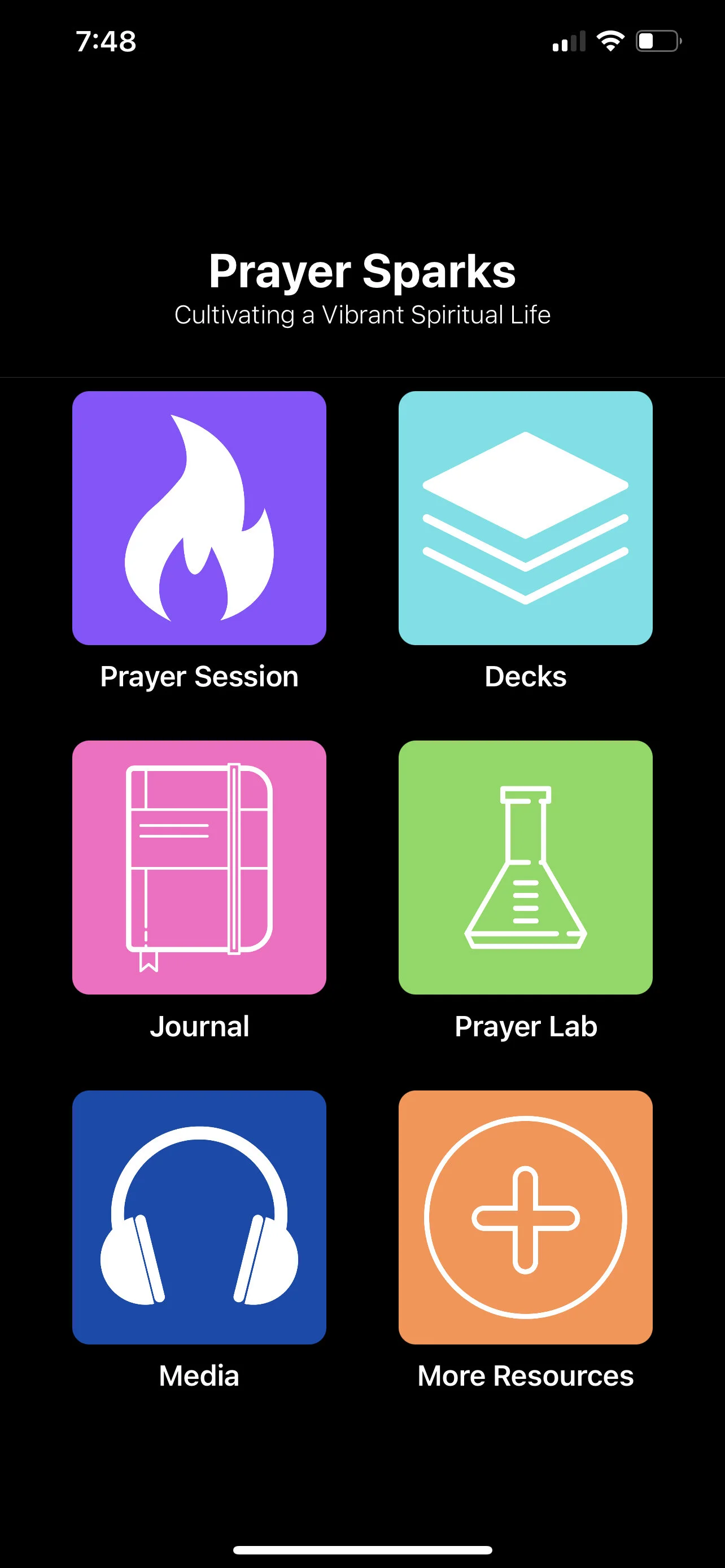View More Resources
Image resolution: width=725 pixels, height=1568 pixels.
click(525, 1217)
